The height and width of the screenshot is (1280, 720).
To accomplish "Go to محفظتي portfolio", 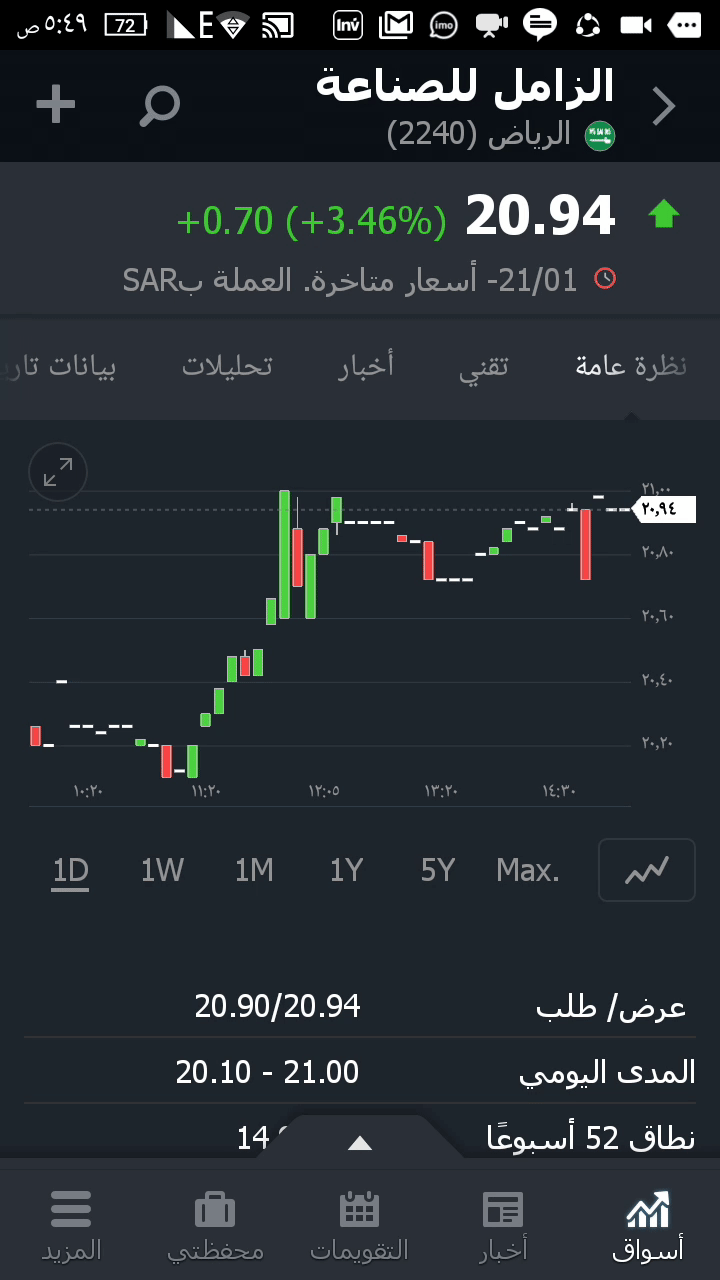I will [x=215, y=1225].
